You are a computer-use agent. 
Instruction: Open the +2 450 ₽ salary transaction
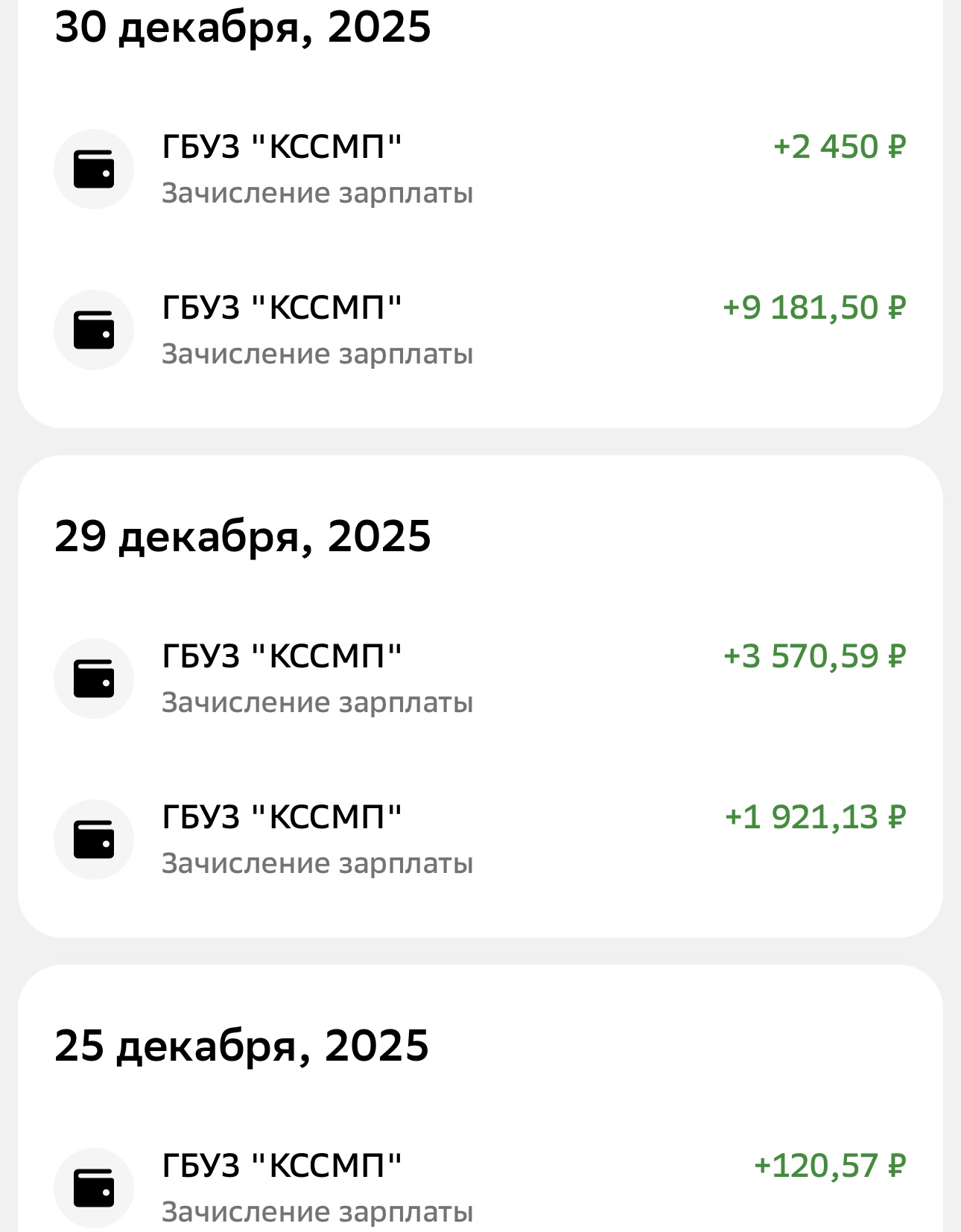click(480, 169)
